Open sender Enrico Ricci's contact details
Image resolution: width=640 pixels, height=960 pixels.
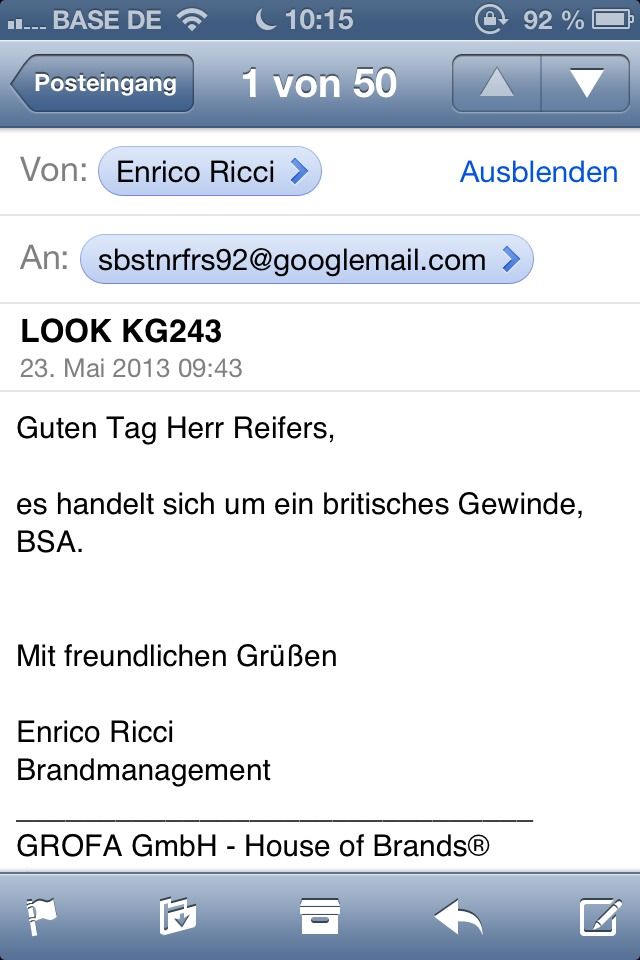pos(210,172)
